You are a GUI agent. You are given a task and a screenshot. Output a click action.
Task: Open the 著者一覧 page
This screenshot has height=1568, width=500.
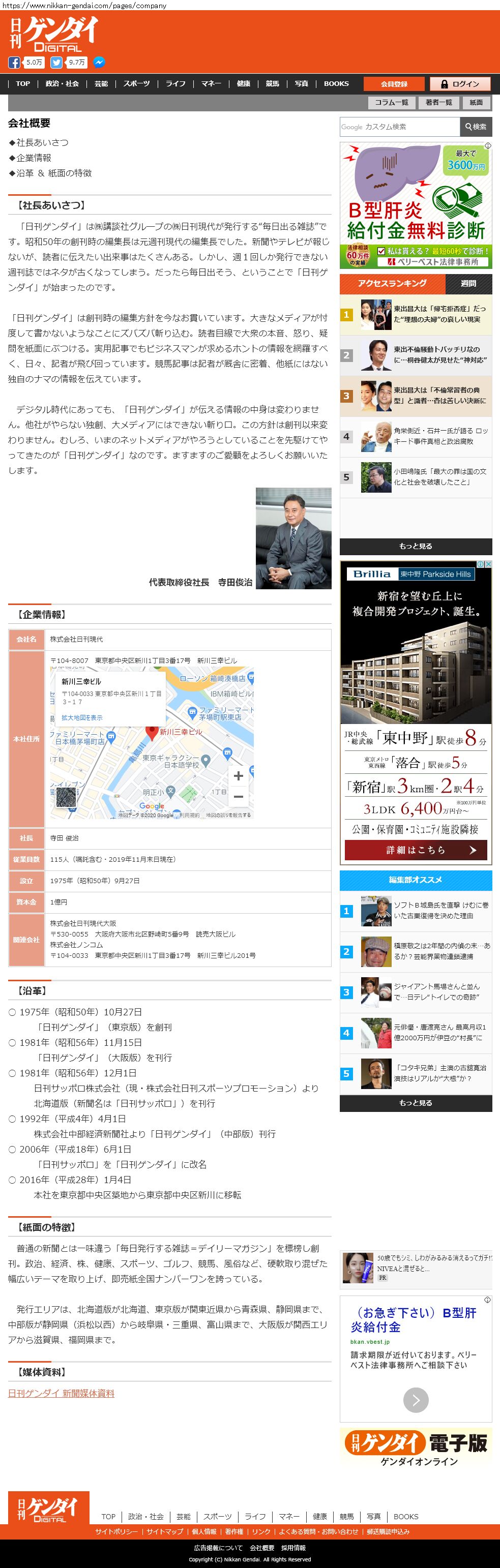pos(438,103)
